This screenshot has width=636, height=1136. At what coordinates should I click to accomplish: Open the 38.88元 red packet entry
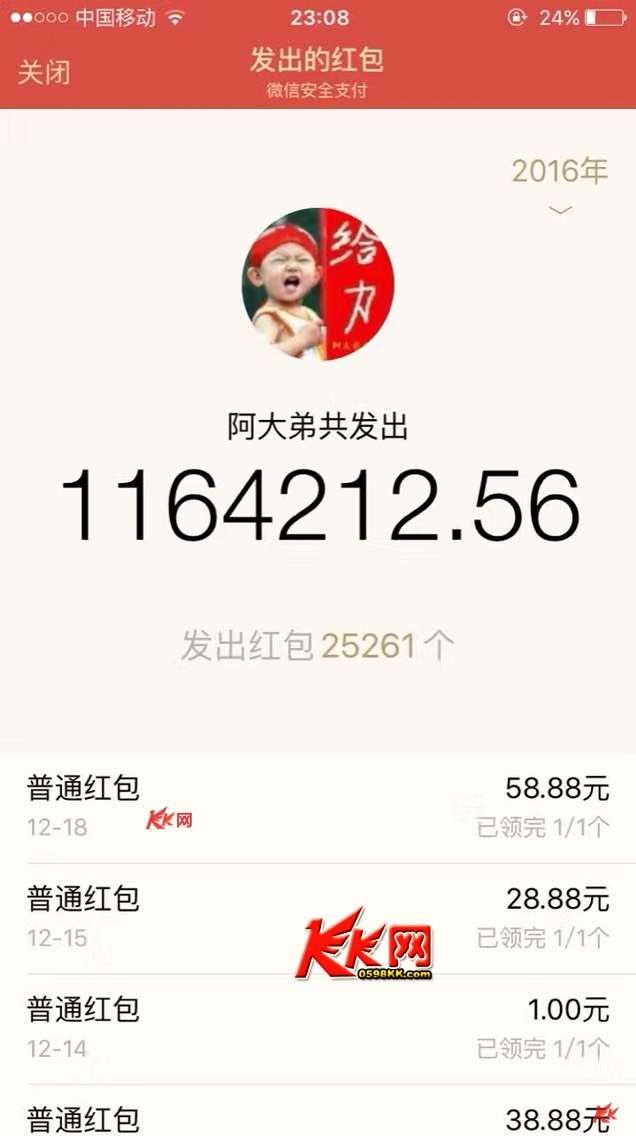point(318,1117)
